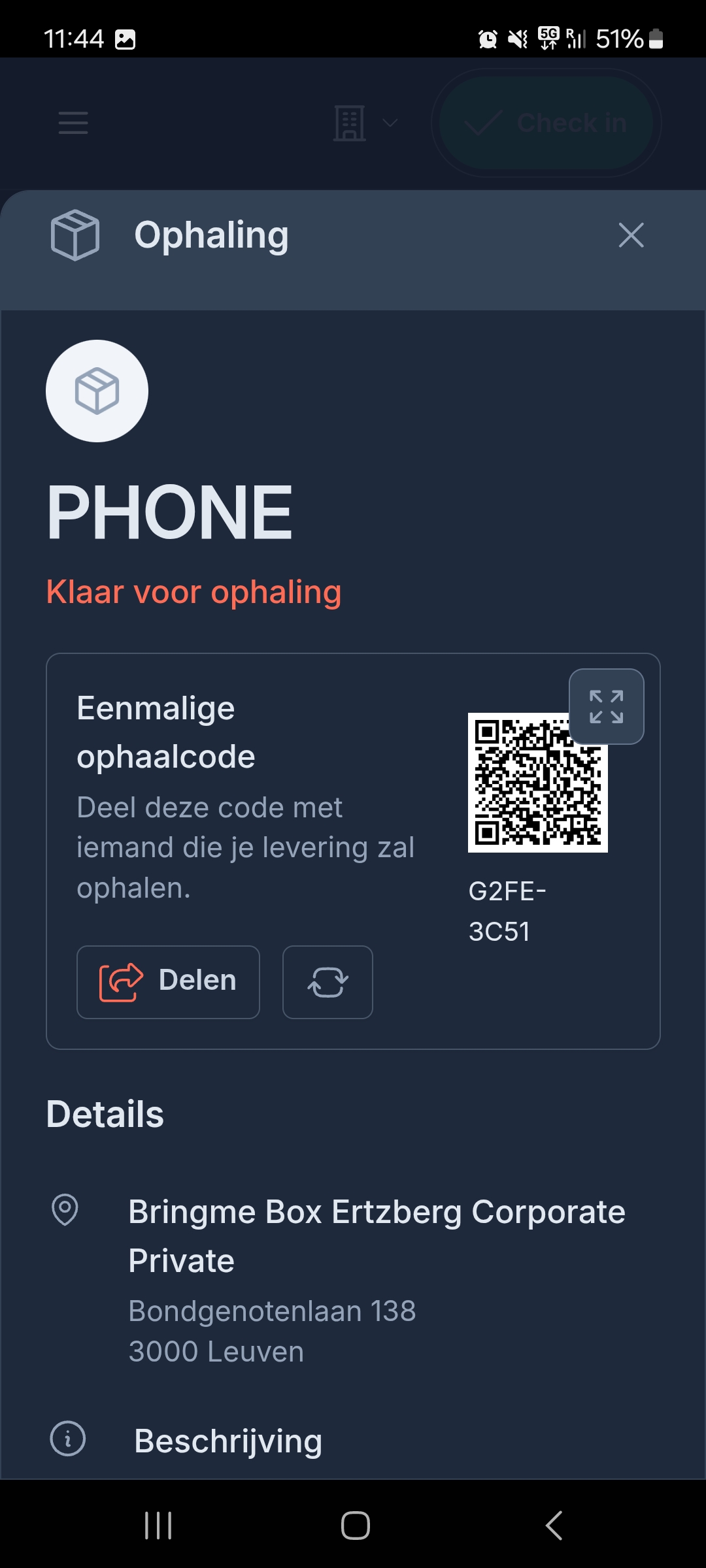Click the share arrow icon inside Delen
The height and width of the screenshot is (1568, 706).
click(x=120, y=981)
